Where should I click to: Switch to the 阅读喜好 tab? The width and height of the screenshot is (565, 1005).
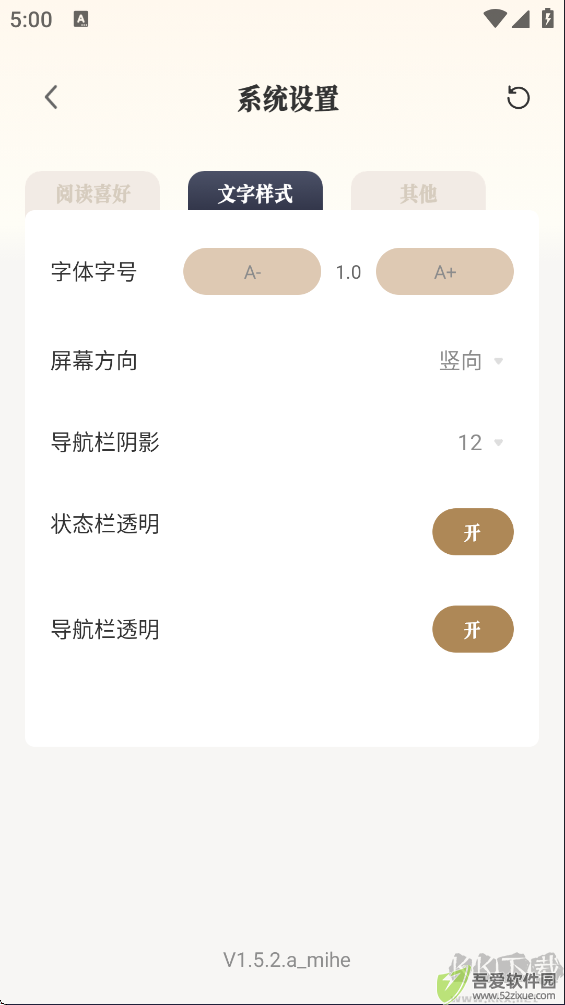(x=93, y=192)
